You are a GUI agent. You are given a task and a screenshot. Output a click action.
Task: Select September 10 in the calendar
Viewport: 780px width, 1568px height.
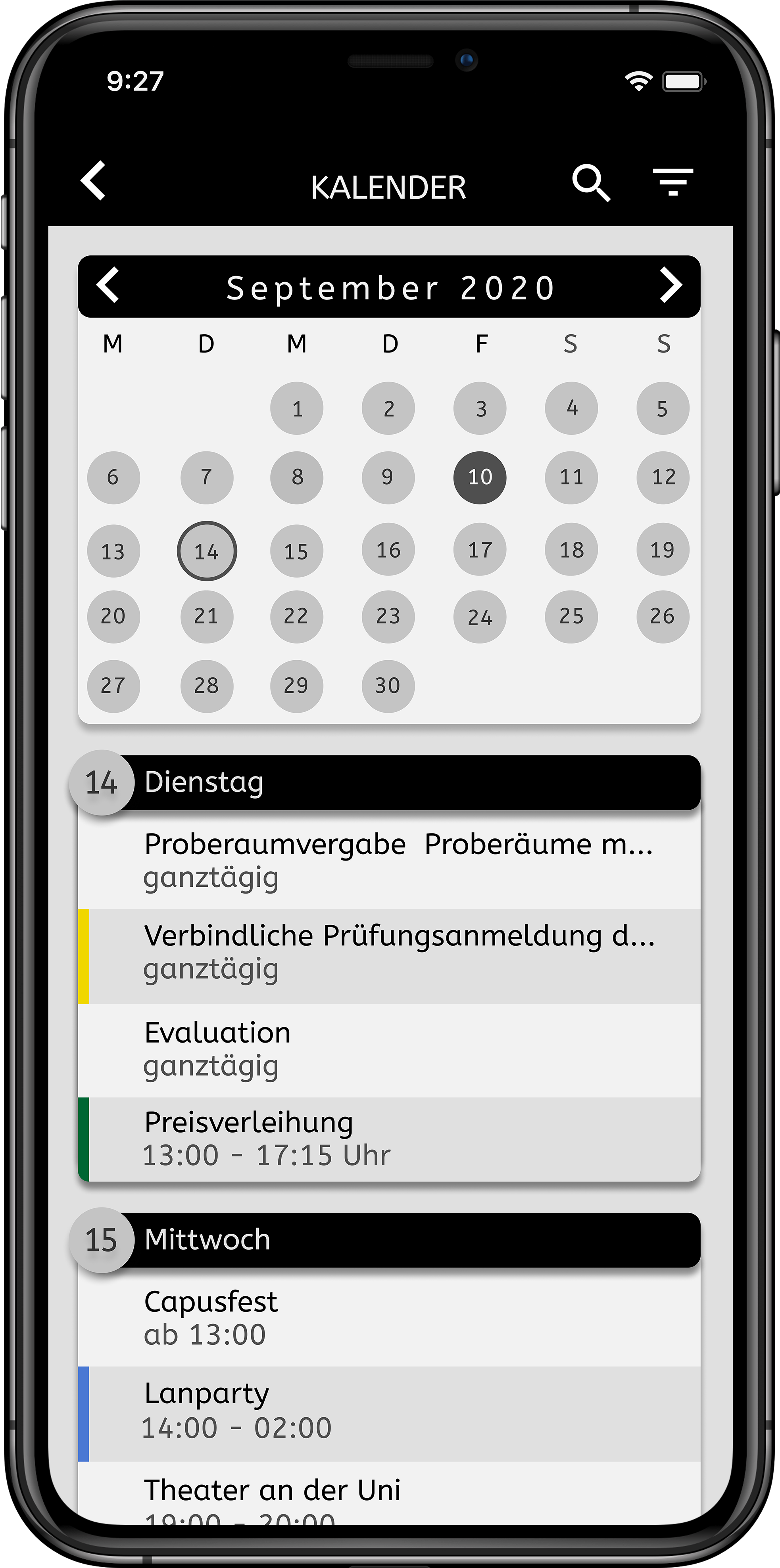(x=480, y=477)
